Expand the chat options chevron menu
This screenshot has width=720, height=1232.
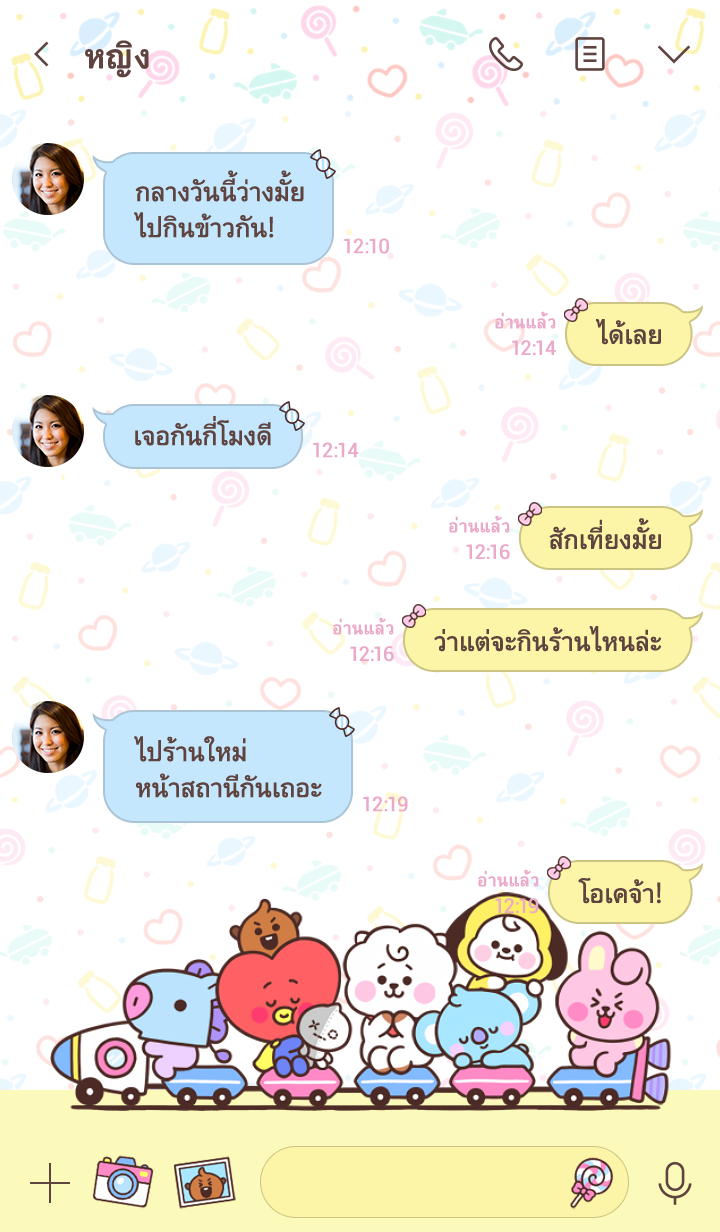pyautogui.click(x=673, y=54)
